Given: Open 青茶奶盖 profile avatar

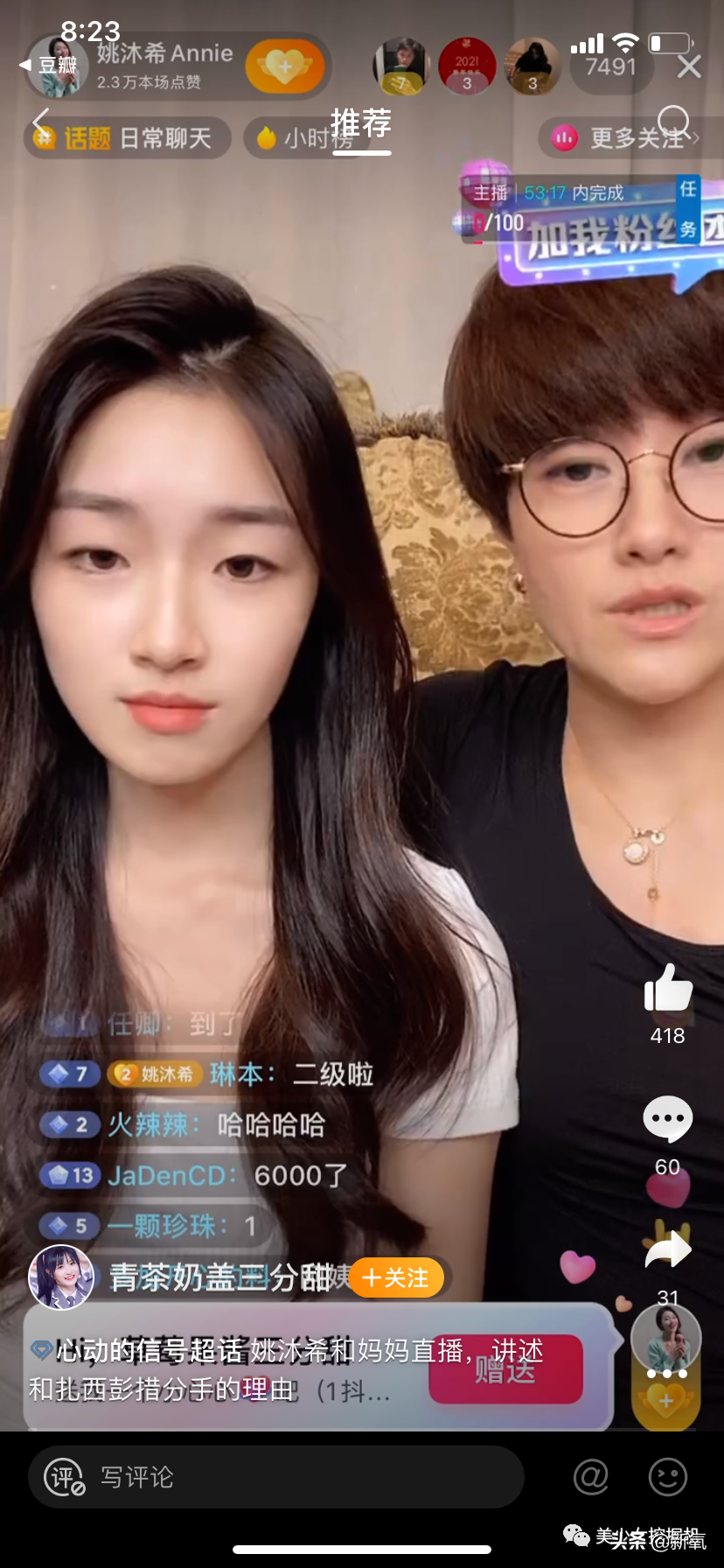Looking at the screenshot, I should coord(61,1277).
